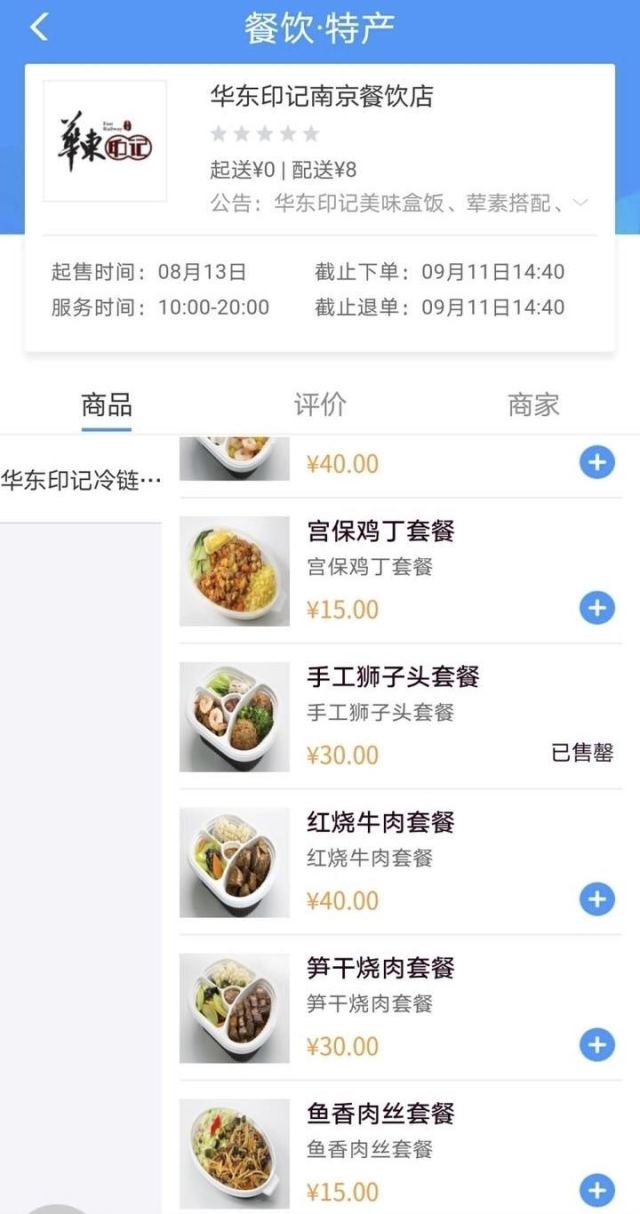Add 红烧牛肉套餐 to the cart

(x=597, y=899)
